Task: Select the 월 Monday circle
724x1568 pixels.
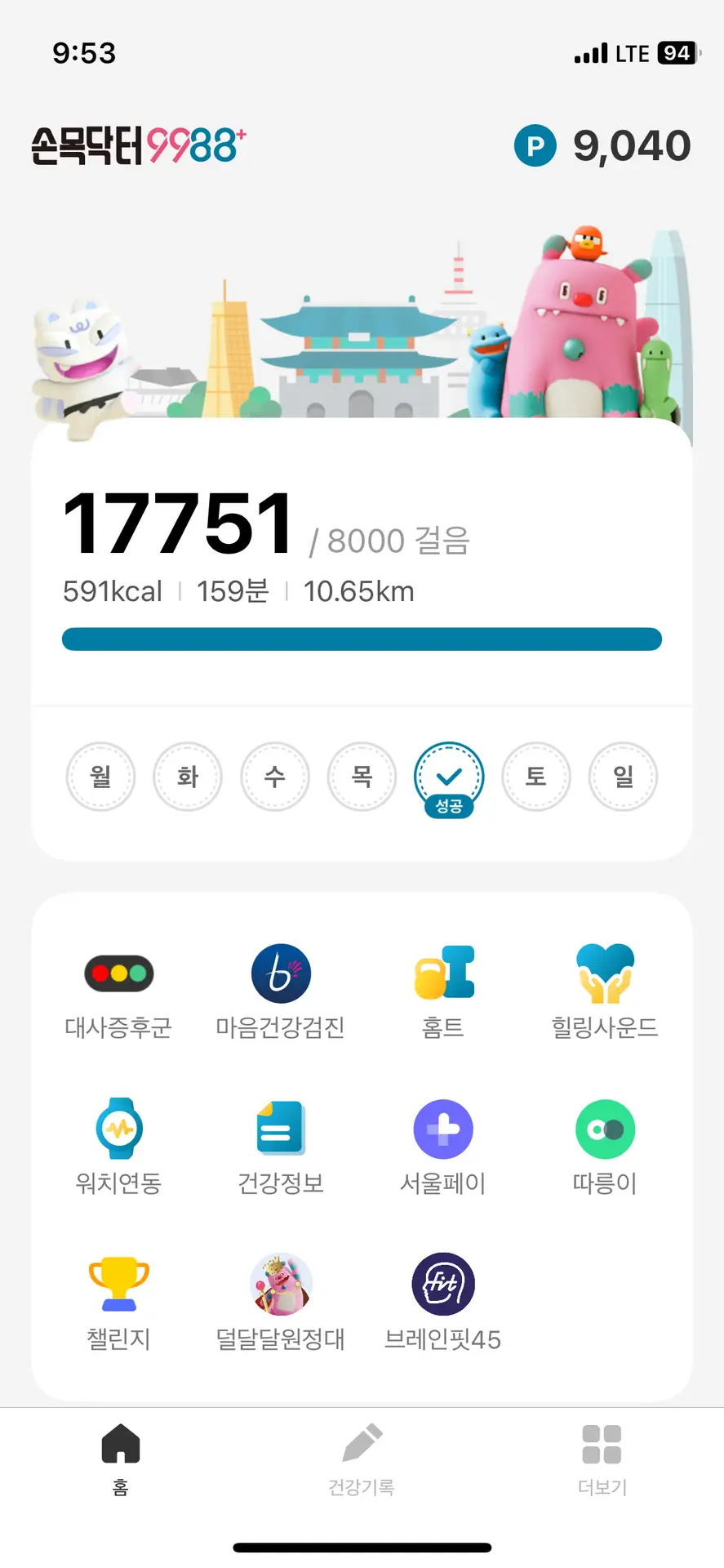Action: pos(100,777)
